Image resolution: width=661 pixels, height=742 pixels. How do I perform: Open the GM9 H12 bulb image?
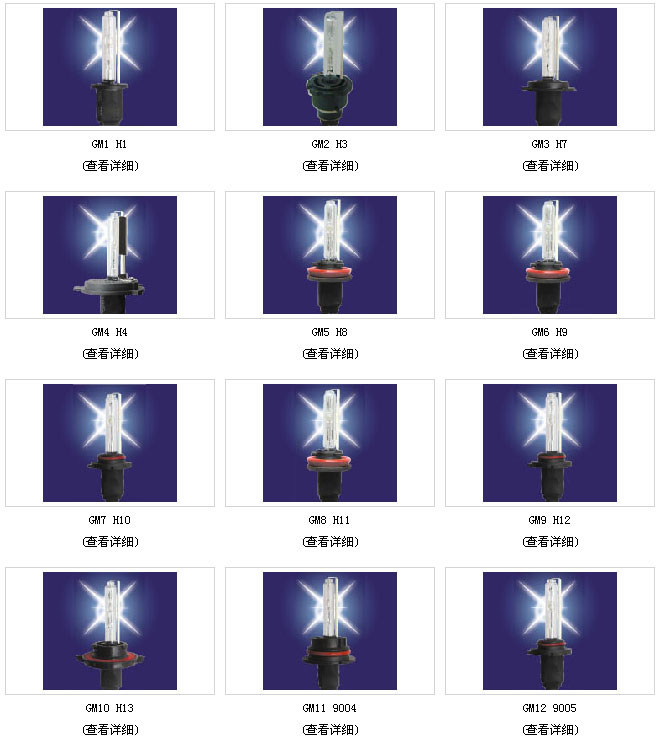[x=549, y=442]
